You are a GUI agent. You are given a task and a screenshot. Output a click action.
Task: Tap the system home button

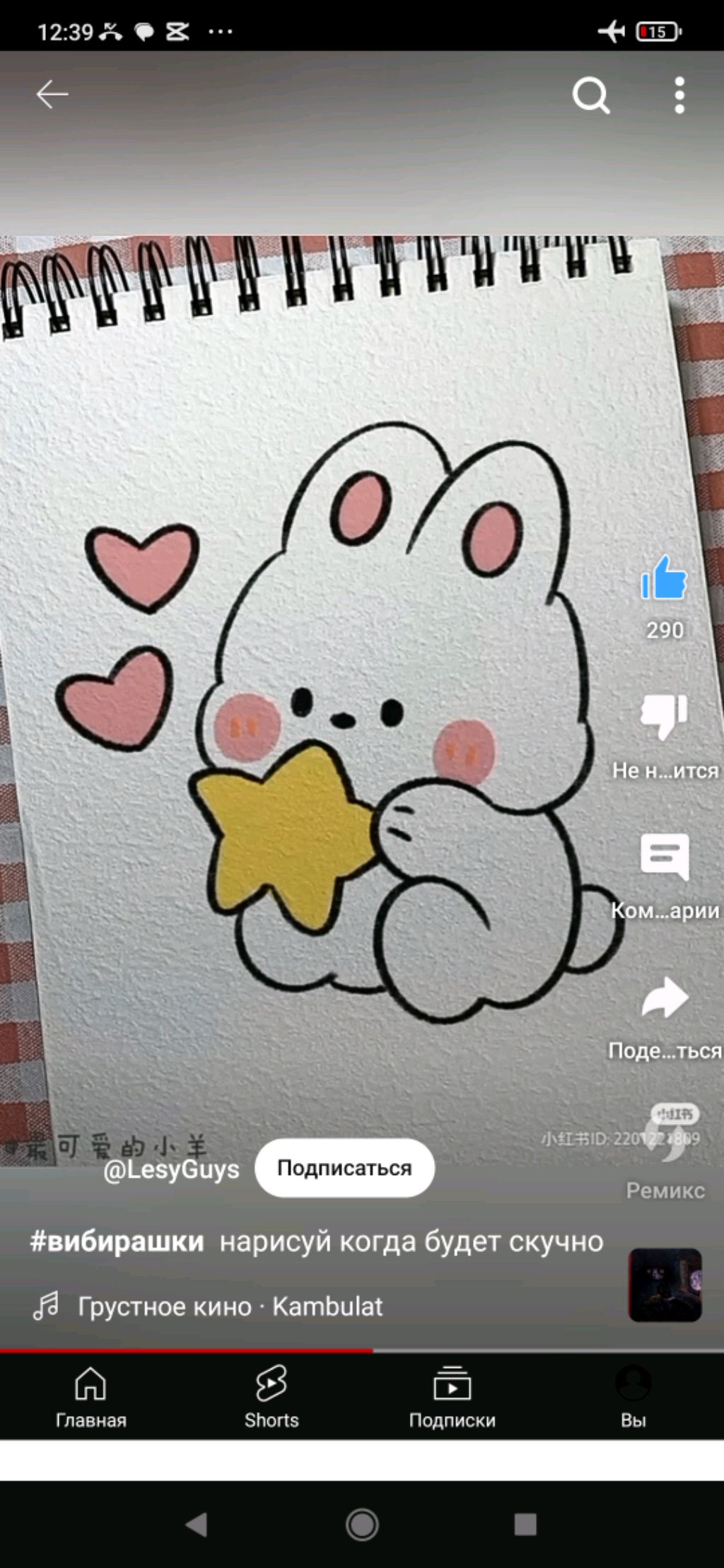coord(362,1524)
